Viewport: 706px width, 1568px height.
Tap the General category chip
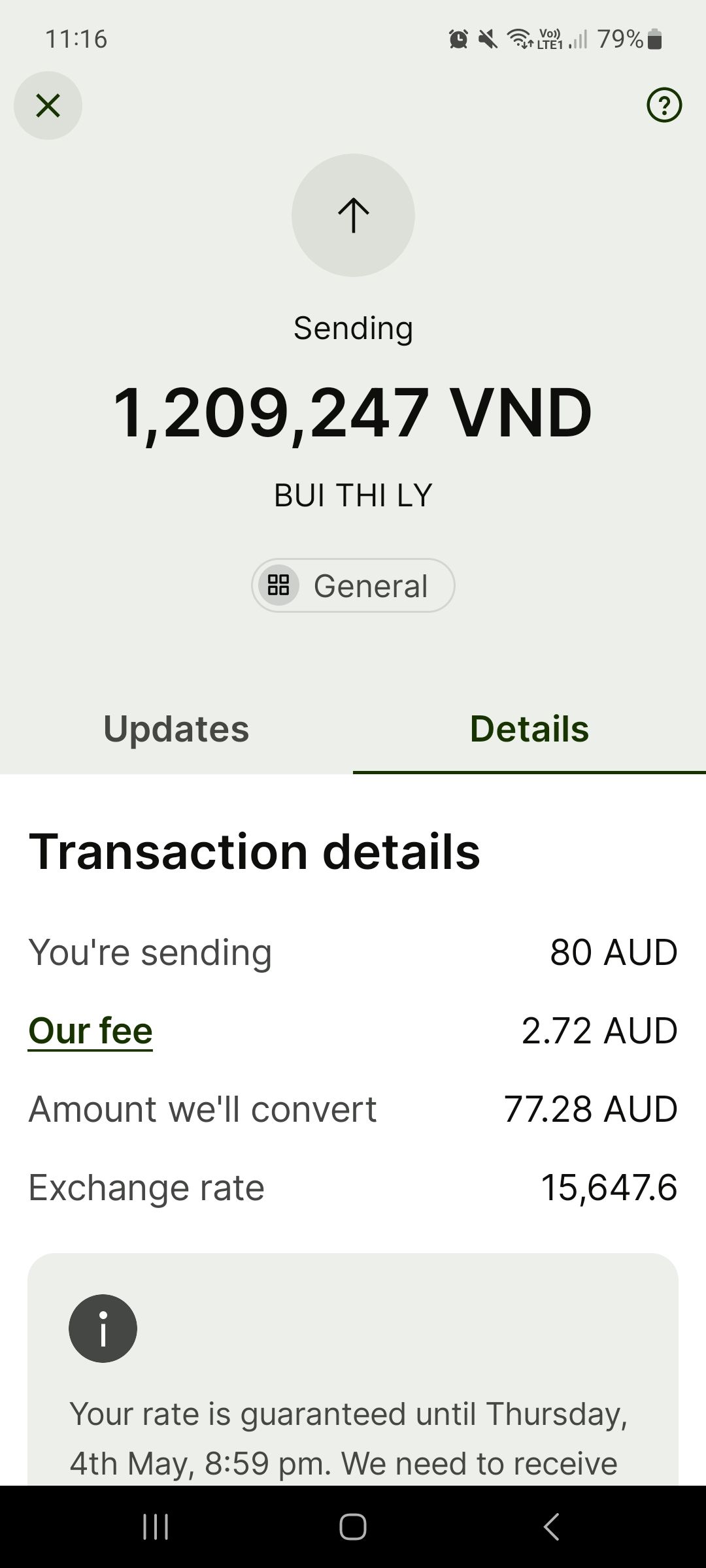coord(353,585)
